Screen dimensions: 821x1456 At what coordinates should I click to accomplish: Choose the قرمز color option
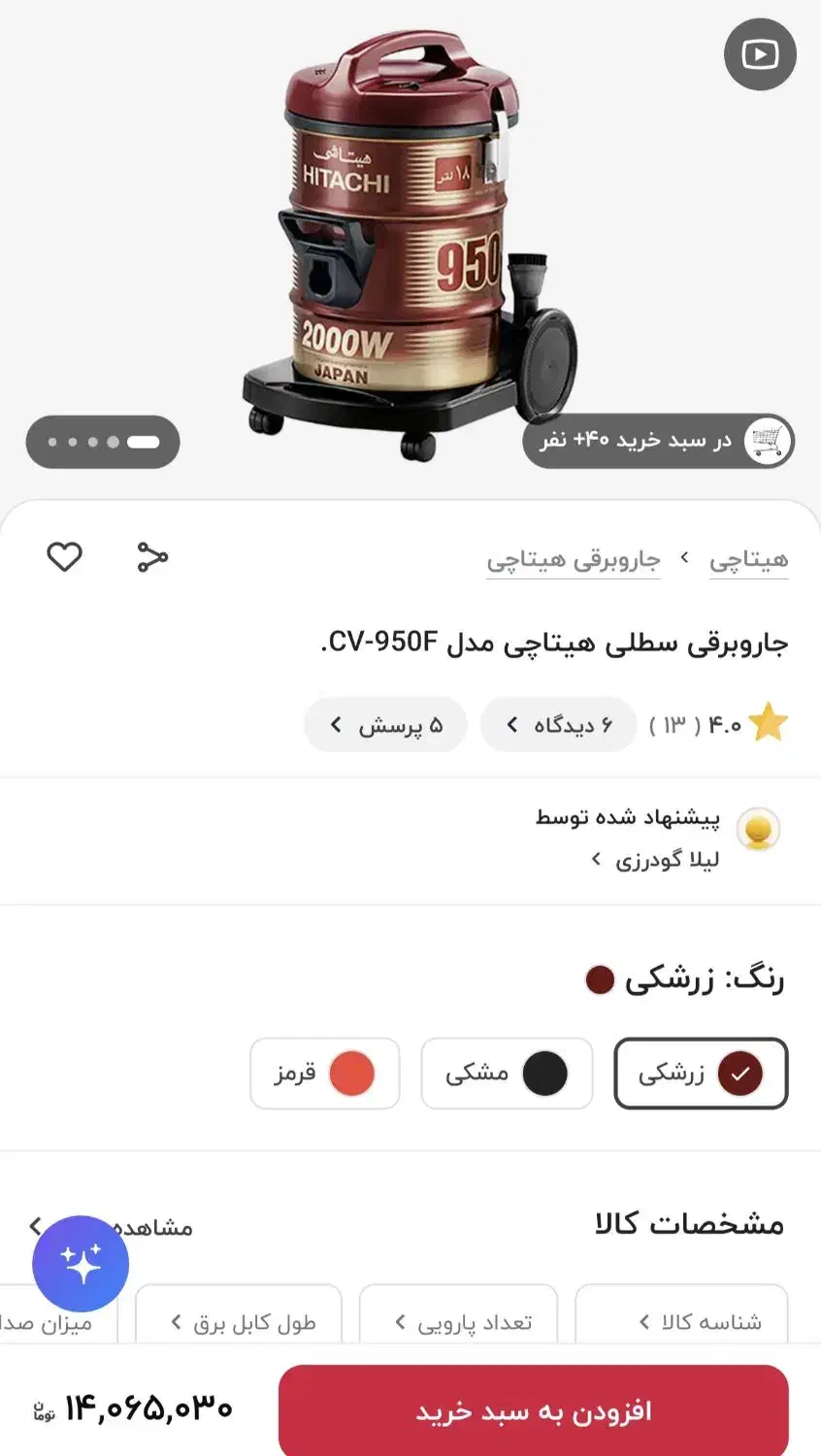(325, 1074)
